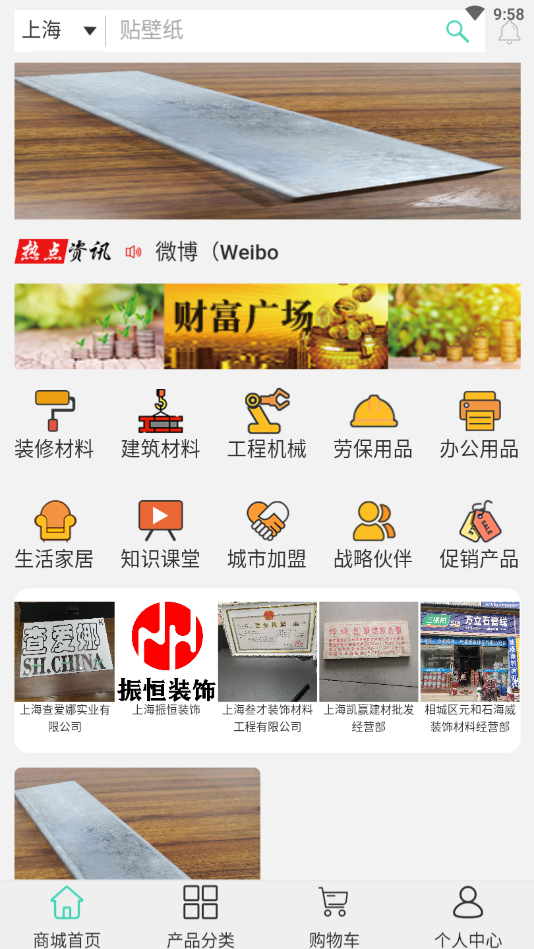Open the notifications bell
This screenshot has width=534, height=949.
pyautogui.click(x=510, y=31)
